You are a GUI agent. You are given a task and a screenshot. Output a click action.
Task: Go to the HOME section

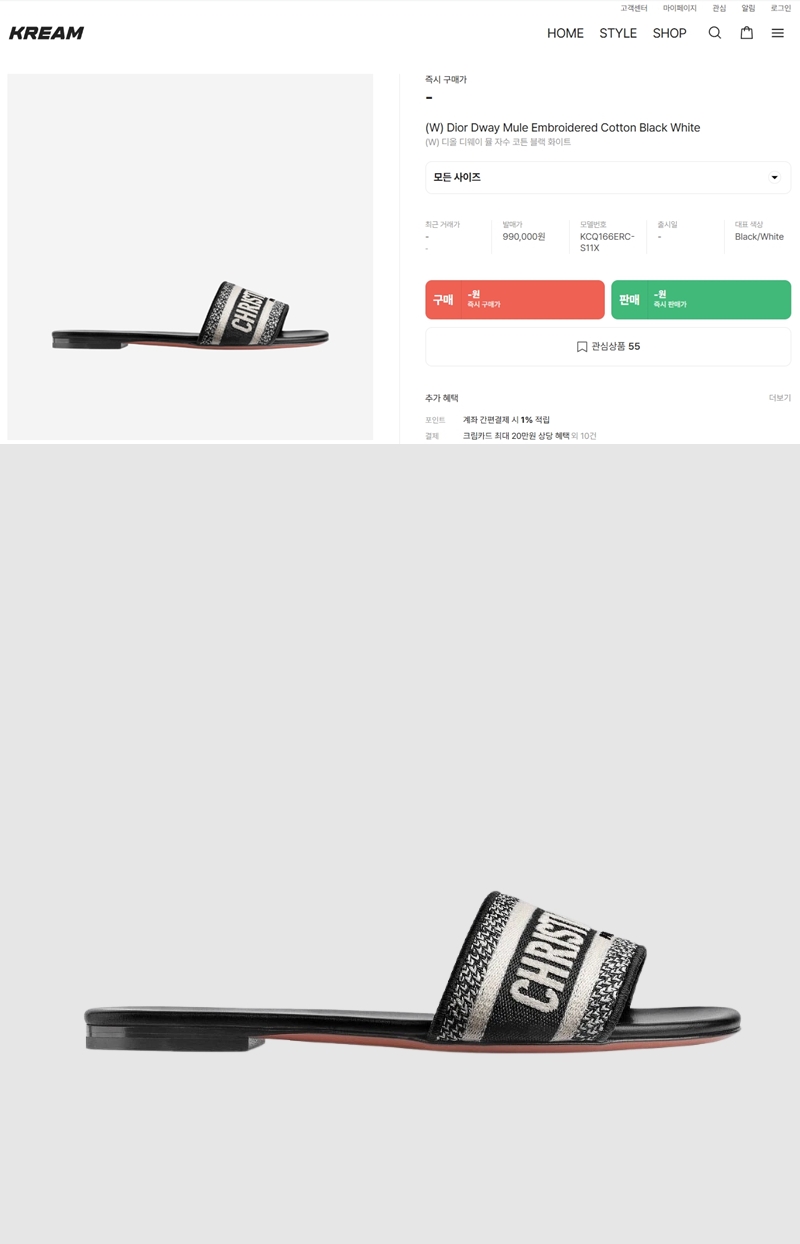(x=565, y=33)
